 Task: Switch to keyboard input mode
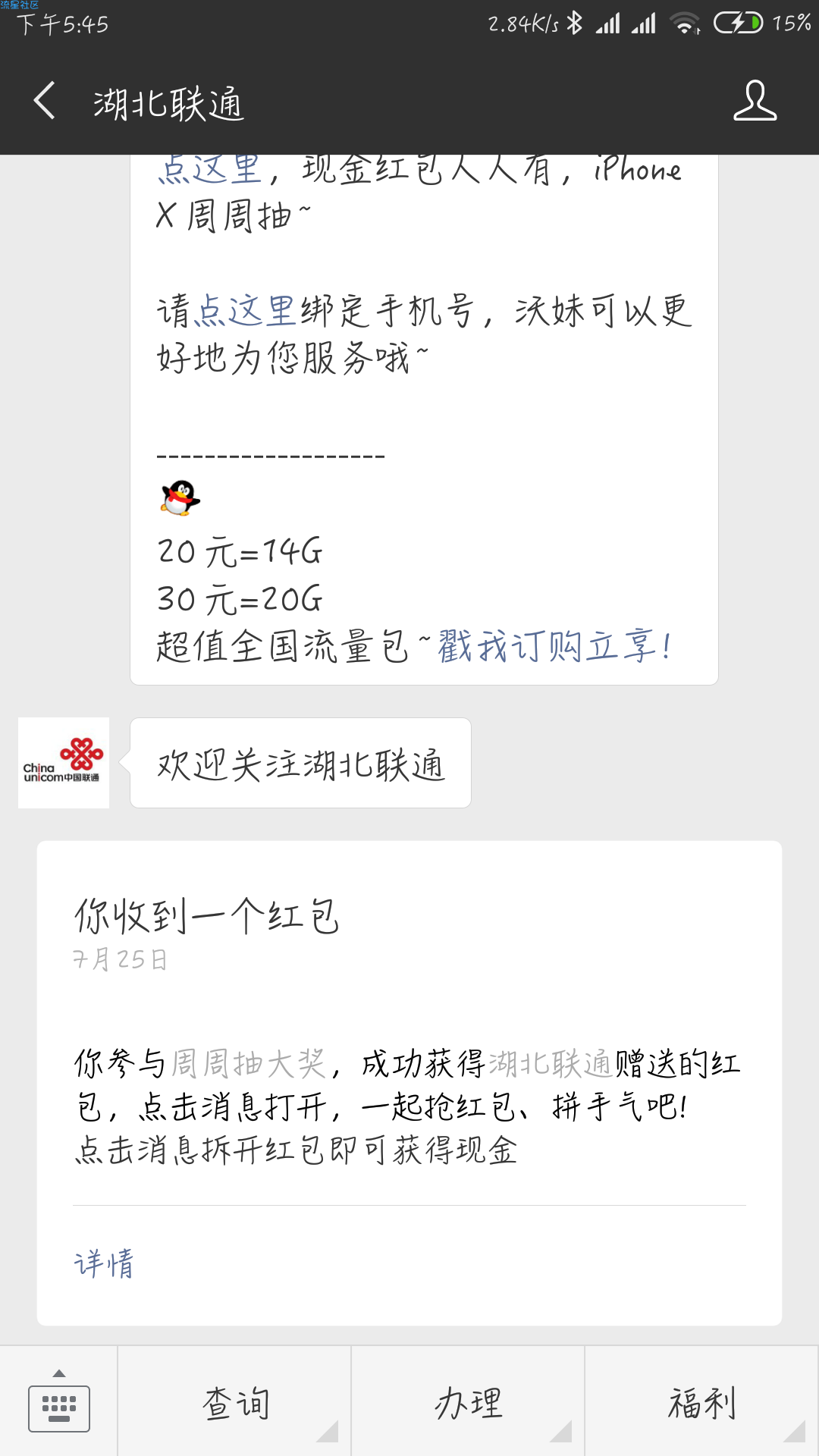pos(59,1403)
